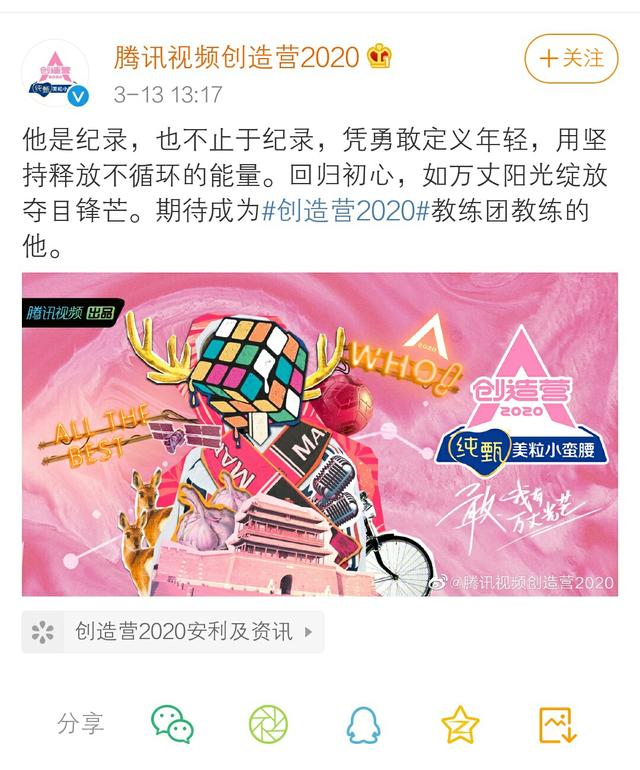Share the post to WeChat
The width and height of the screenshot is (640, 770).
coord(172,724)
